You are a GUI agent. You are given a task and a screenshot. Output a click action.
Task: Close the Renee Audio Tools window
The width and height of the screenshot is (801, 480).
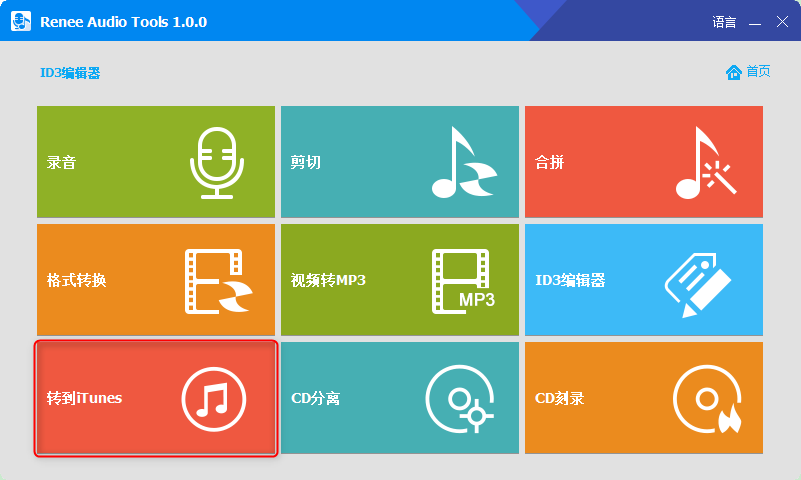782,22
